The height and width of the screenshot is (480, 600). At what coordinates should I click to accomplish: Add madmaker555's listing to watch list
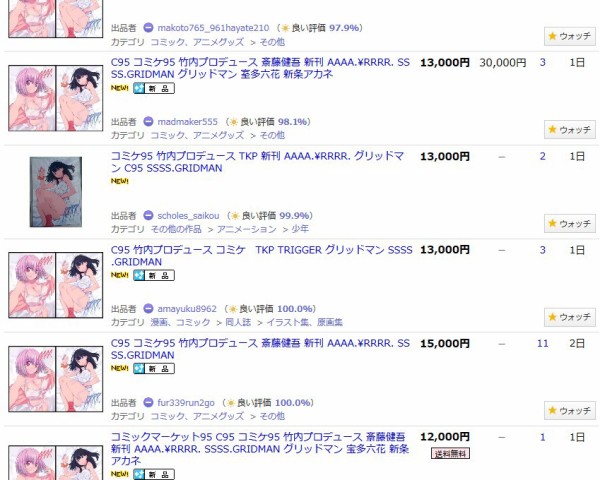point(570,130)
